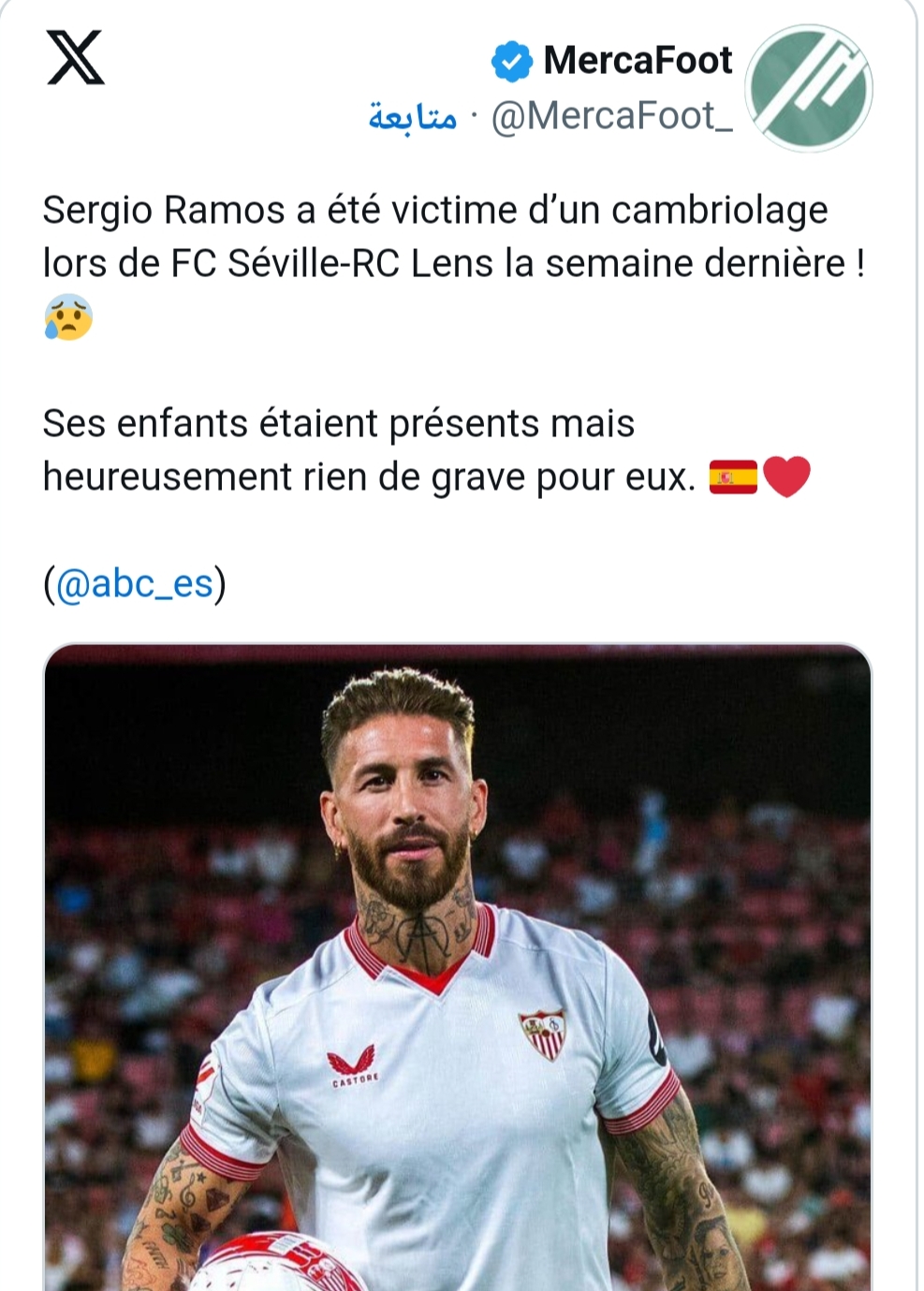Open the @abc_es mention
The height and width of the screenshot is (1291, 924).
click(135, 584)
